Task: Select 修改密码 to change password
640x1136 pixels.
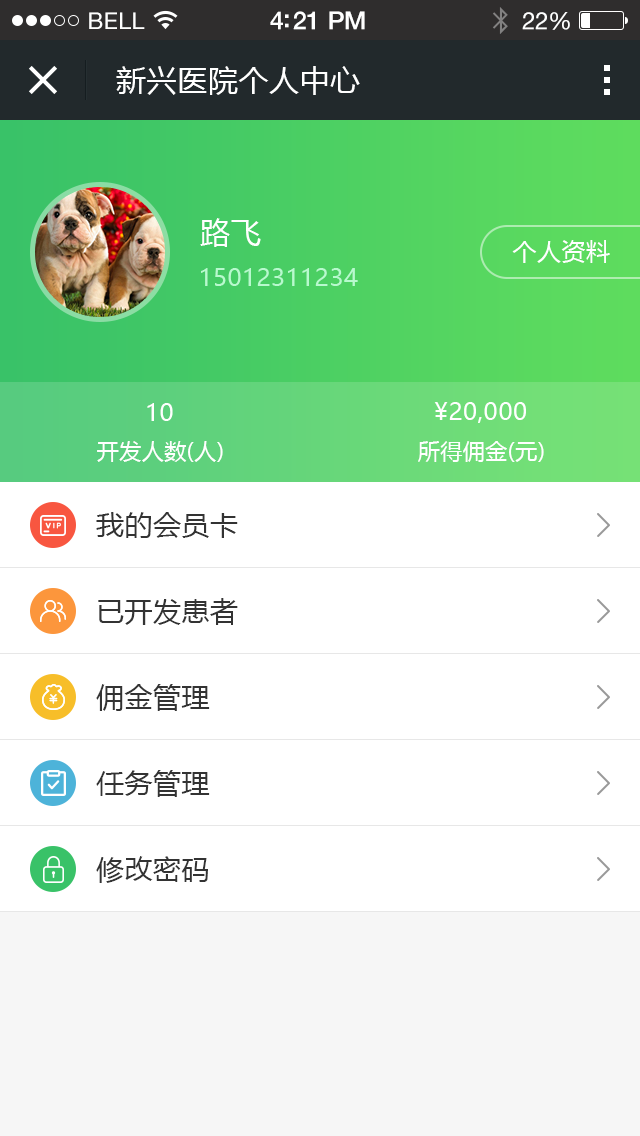Action: point(320,869)
